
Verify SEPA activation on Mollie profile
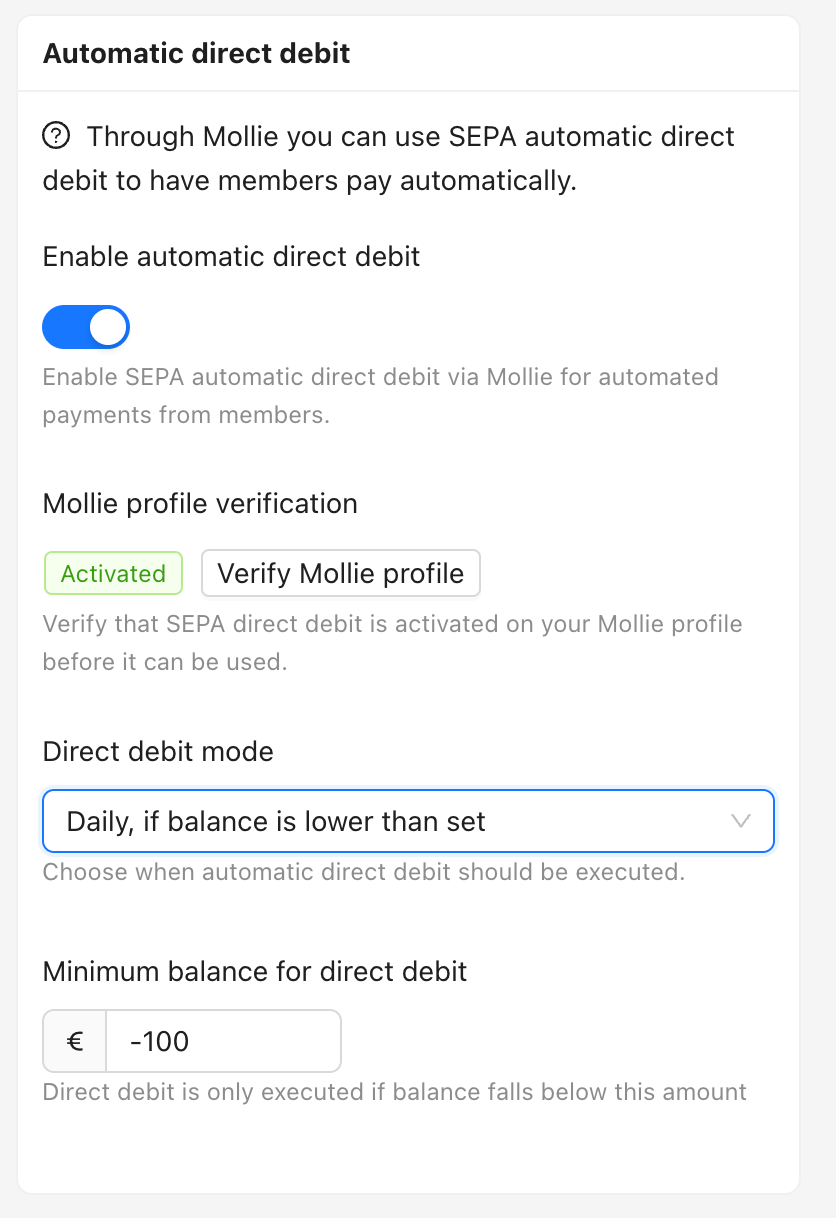[x=340, y=573]
